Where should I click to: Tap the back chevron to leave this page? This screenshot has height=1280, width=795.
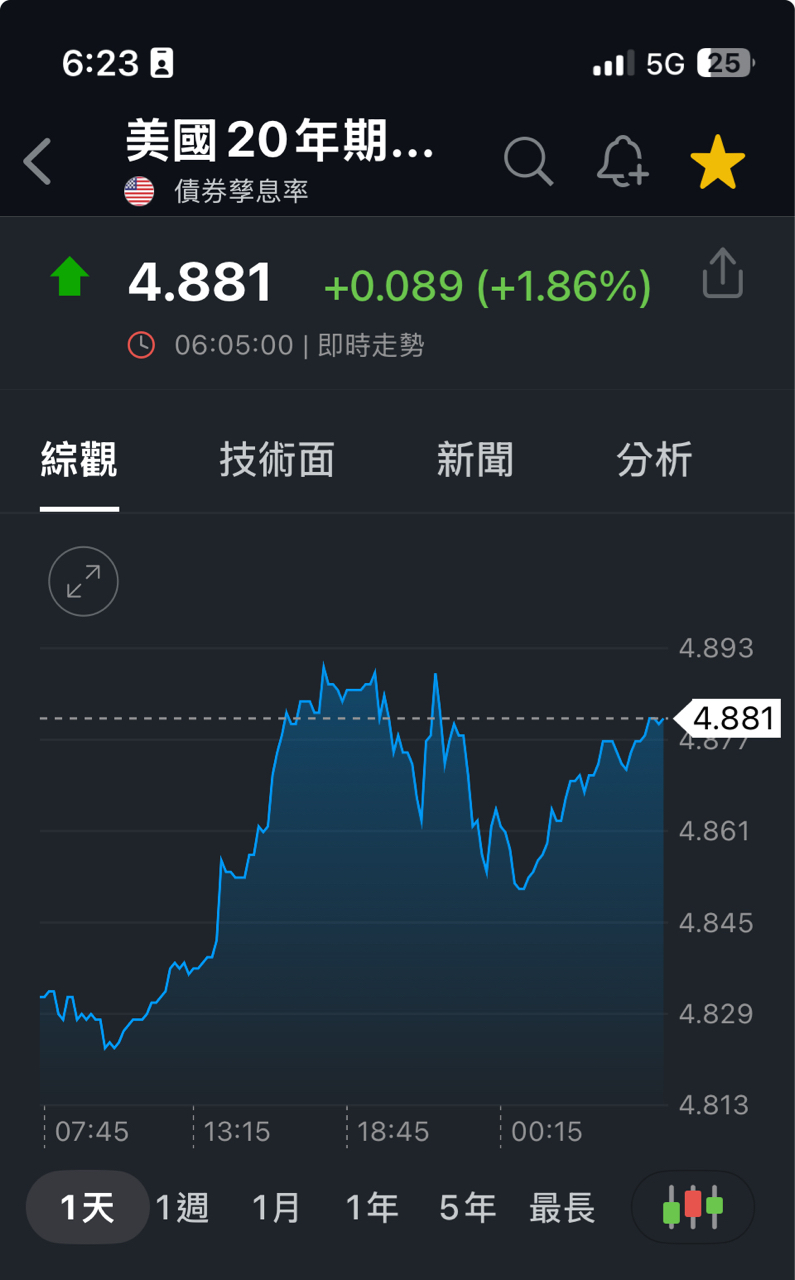pyautogui.click(x=37, y=161)
